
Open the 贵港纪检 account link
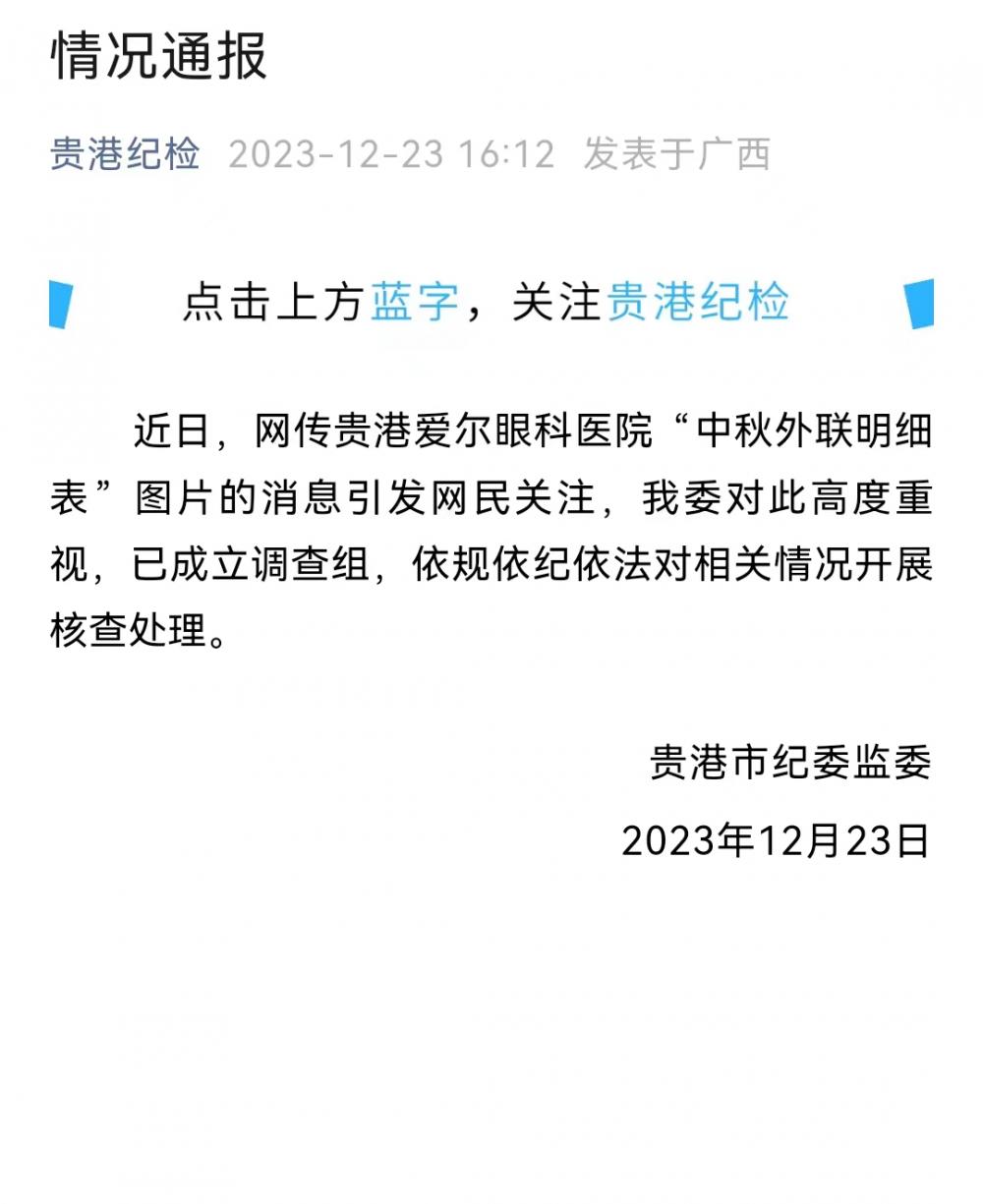[x=125, y=154]
